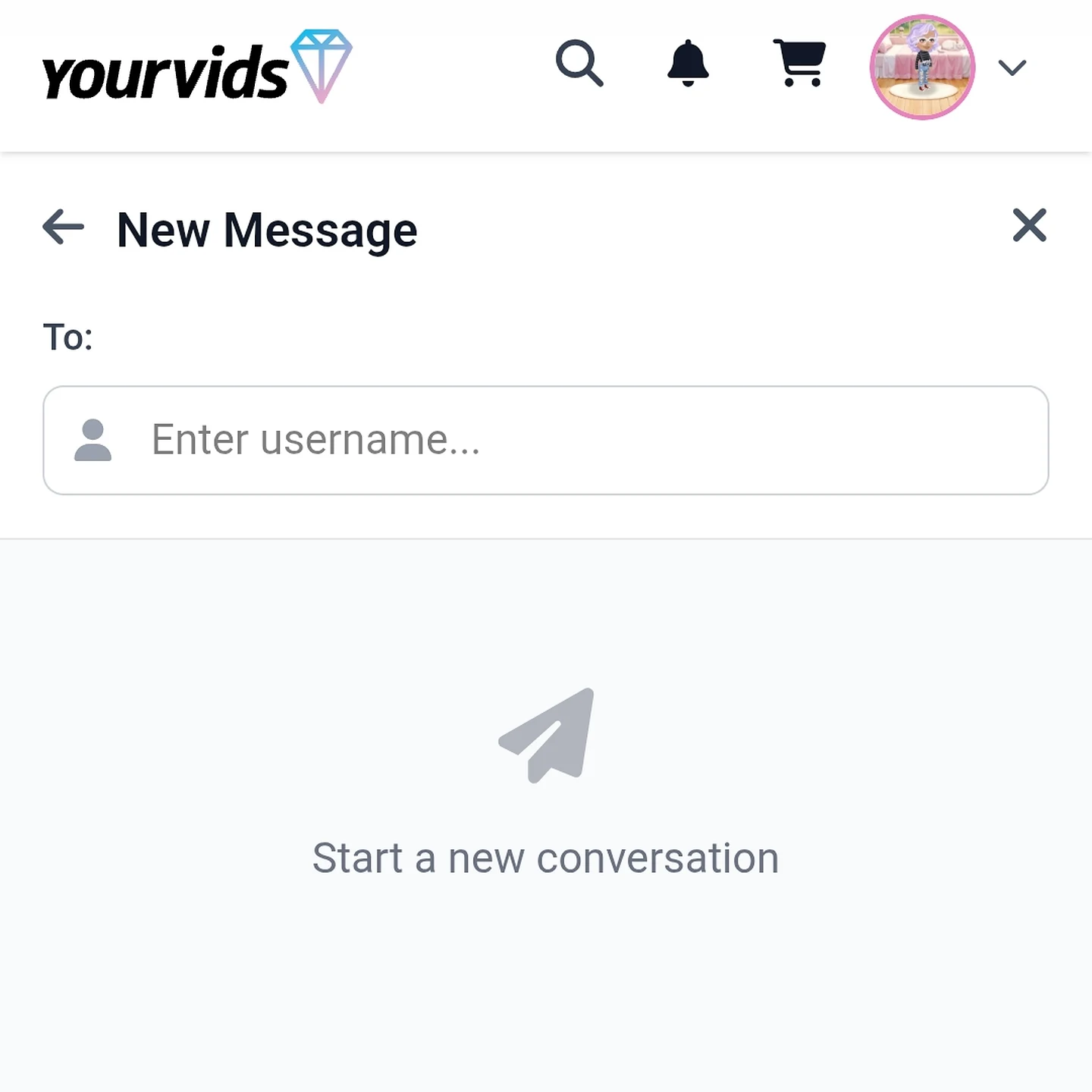Open the search magnifier icon
The width and height of the screenshot is (1092, 1092).
click(x=579, y=64)
